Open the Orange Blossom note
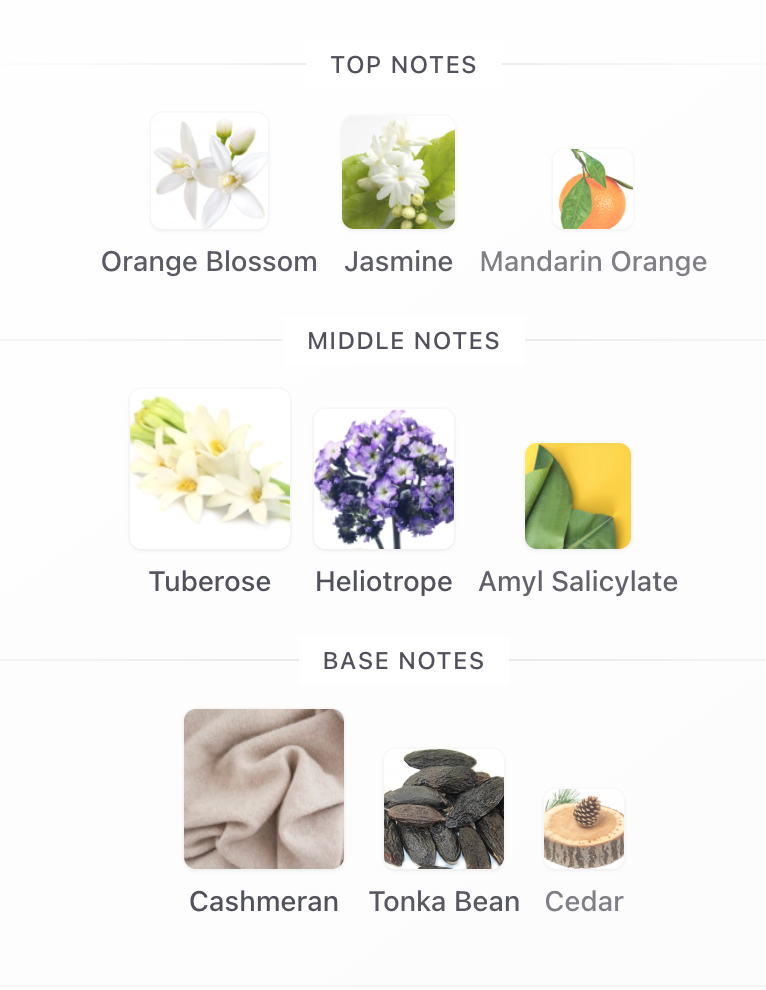Viewport: 766px width, 990px height. coord(209,172)
